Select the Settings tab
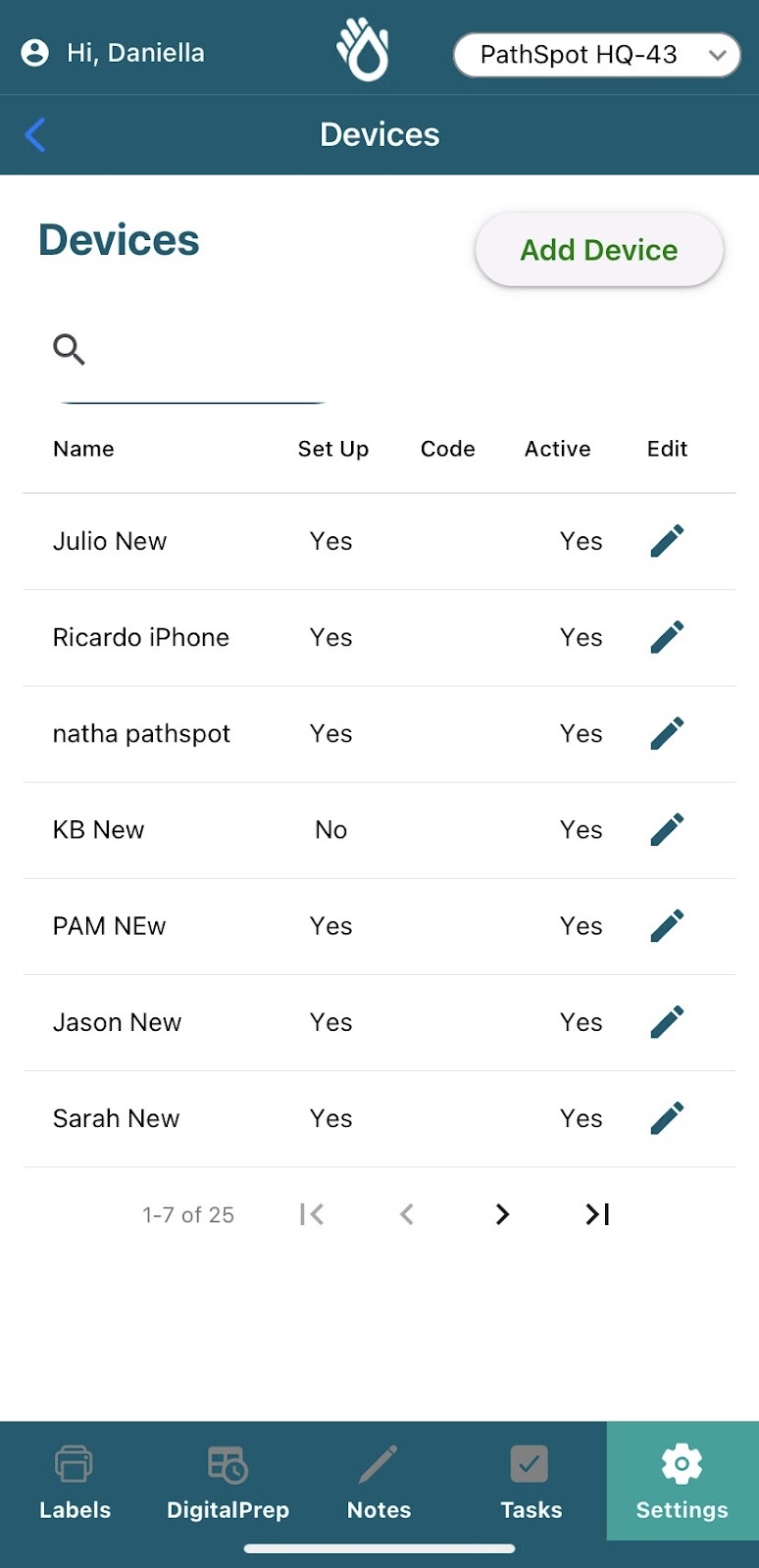The image size is (759, 1568). point(683,1481)
